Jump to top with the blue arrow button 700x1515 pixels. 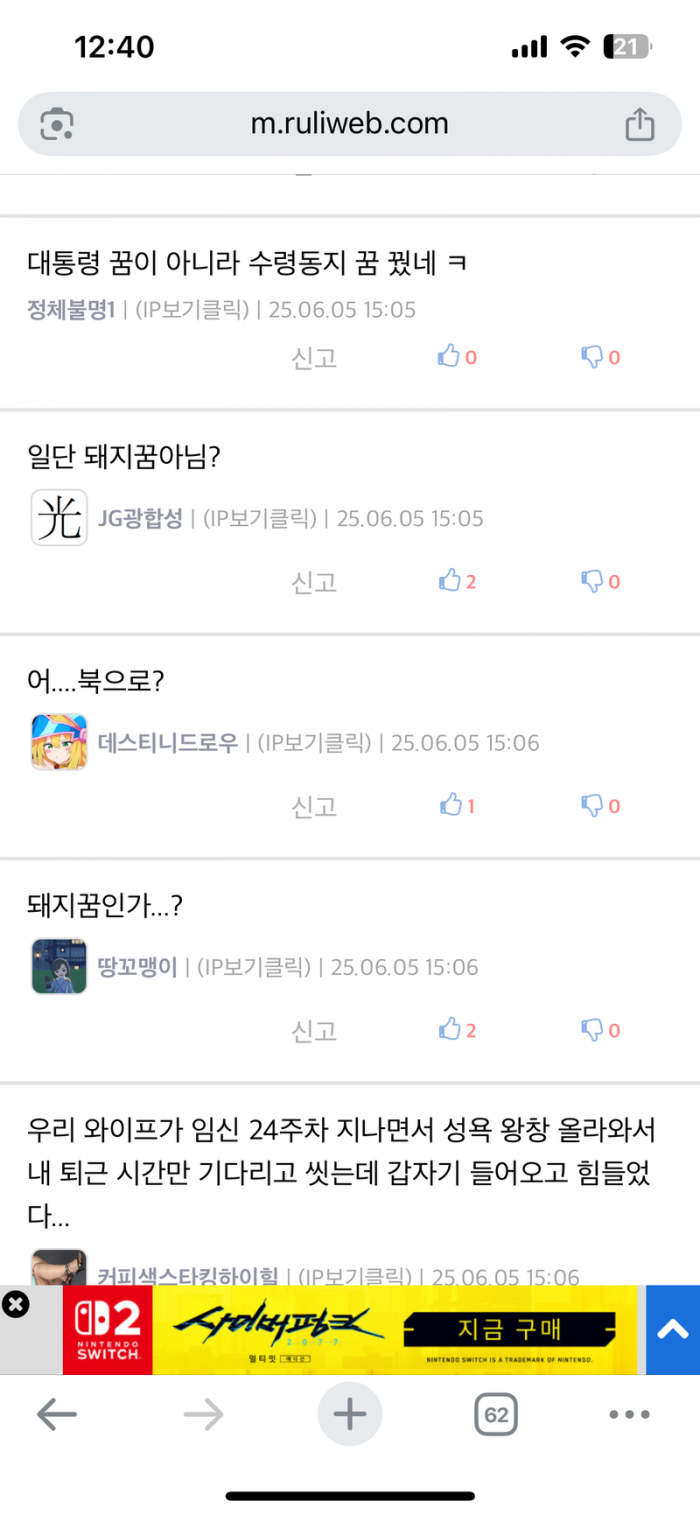coord(672,1329)
